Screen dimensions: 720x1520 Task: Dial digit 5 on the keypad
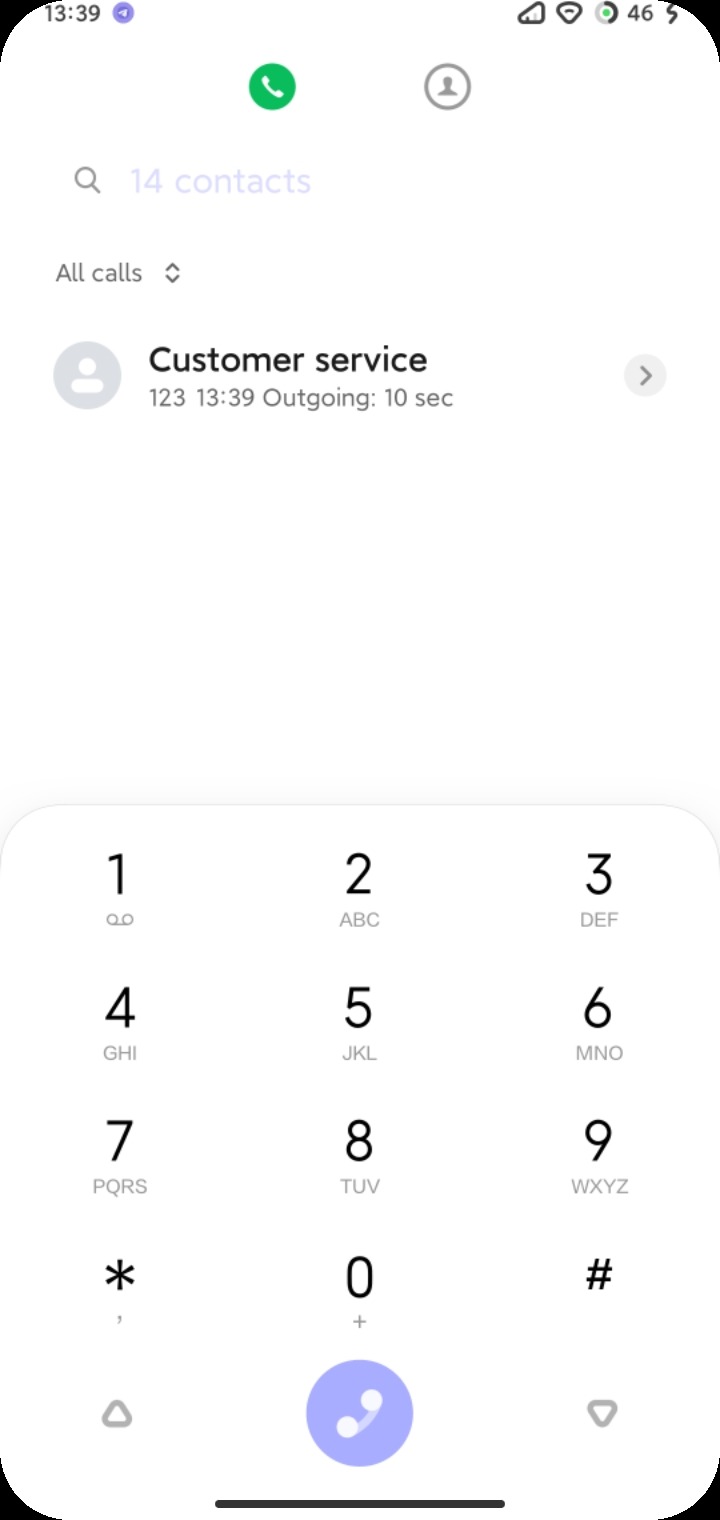pos(359,1020)
